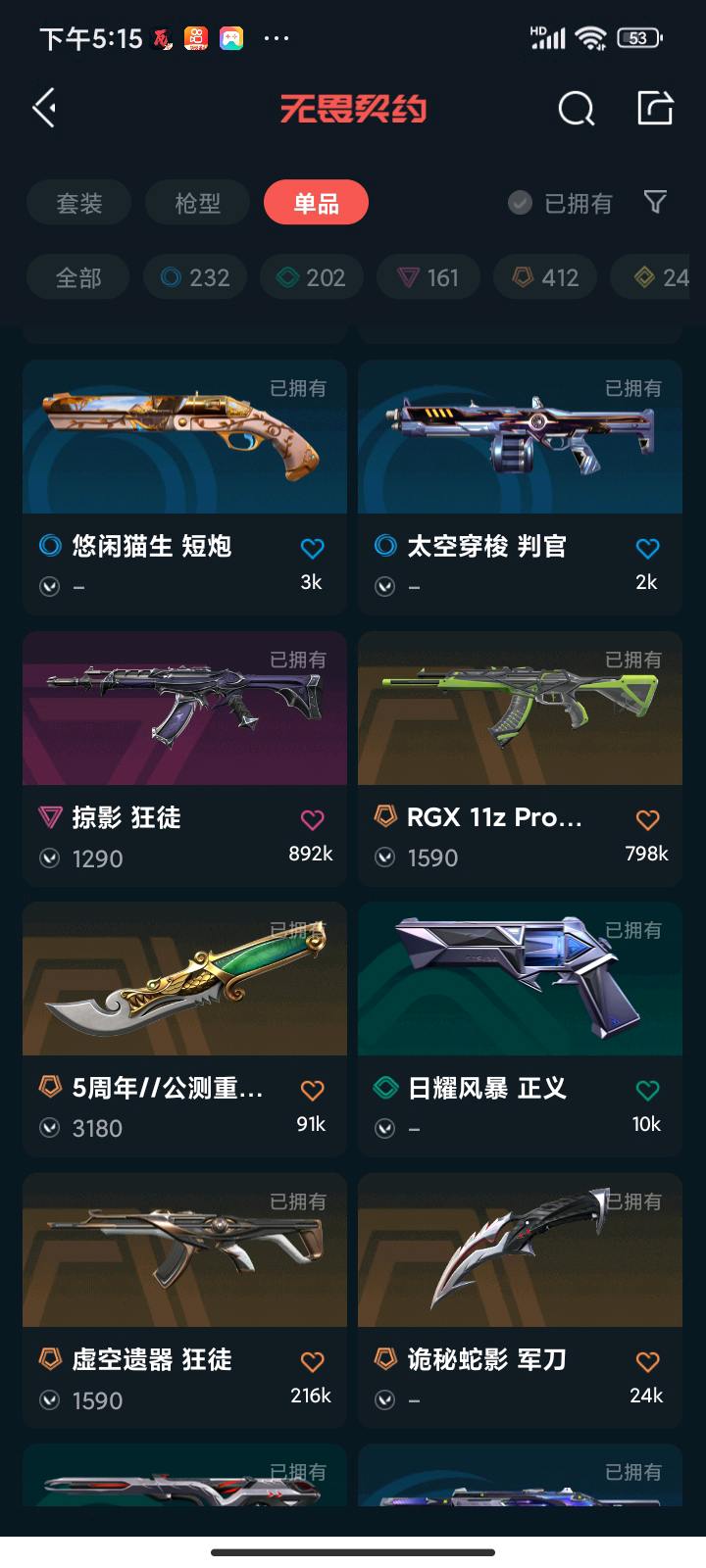Open the filter funnel icon
Viewport: 706px width, 1568px height.
[x=655, y=202]
